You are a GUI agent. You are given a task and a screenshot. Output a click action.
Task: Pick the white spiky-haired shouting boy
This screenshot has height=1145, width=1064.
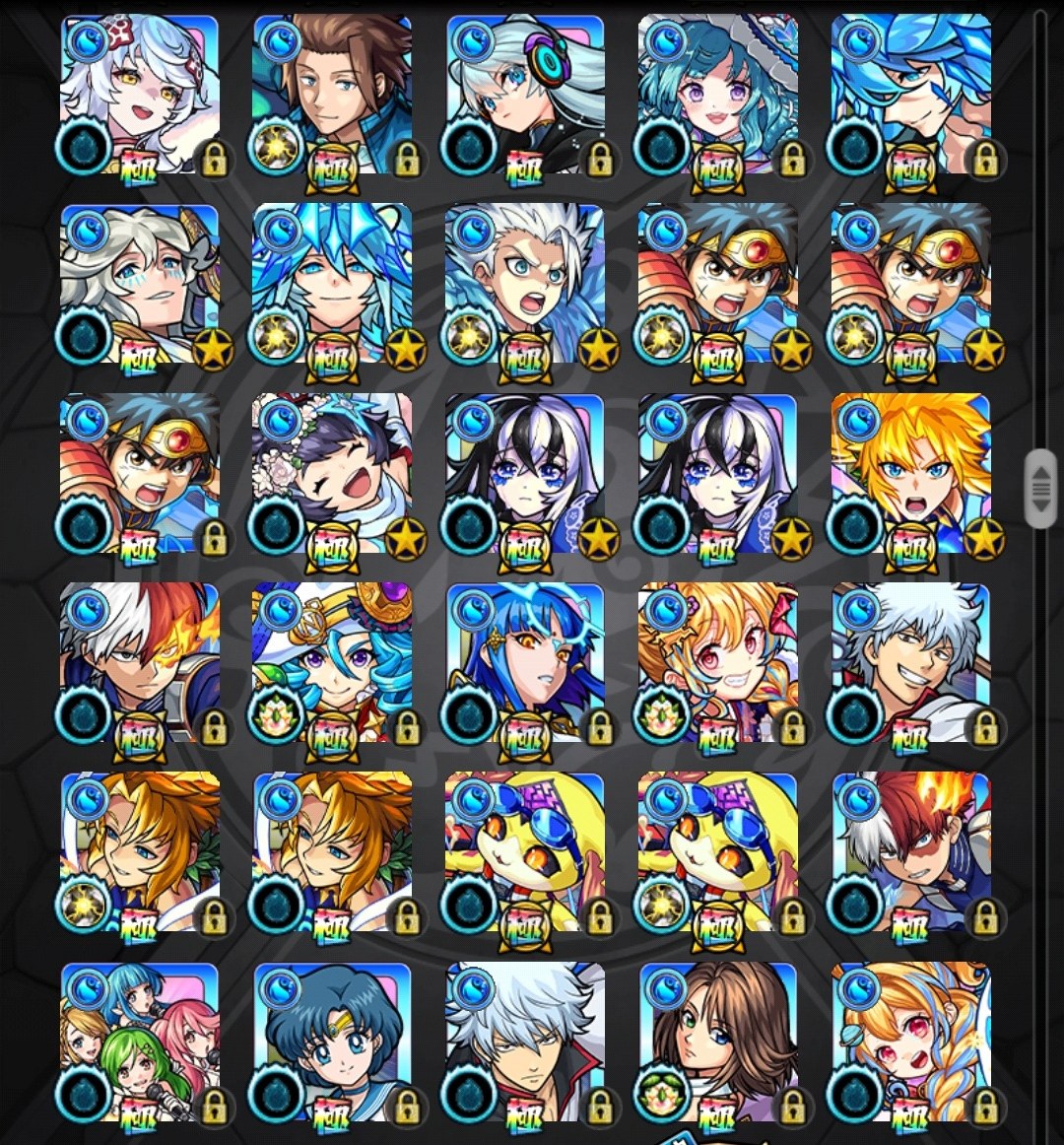(525, 284)
